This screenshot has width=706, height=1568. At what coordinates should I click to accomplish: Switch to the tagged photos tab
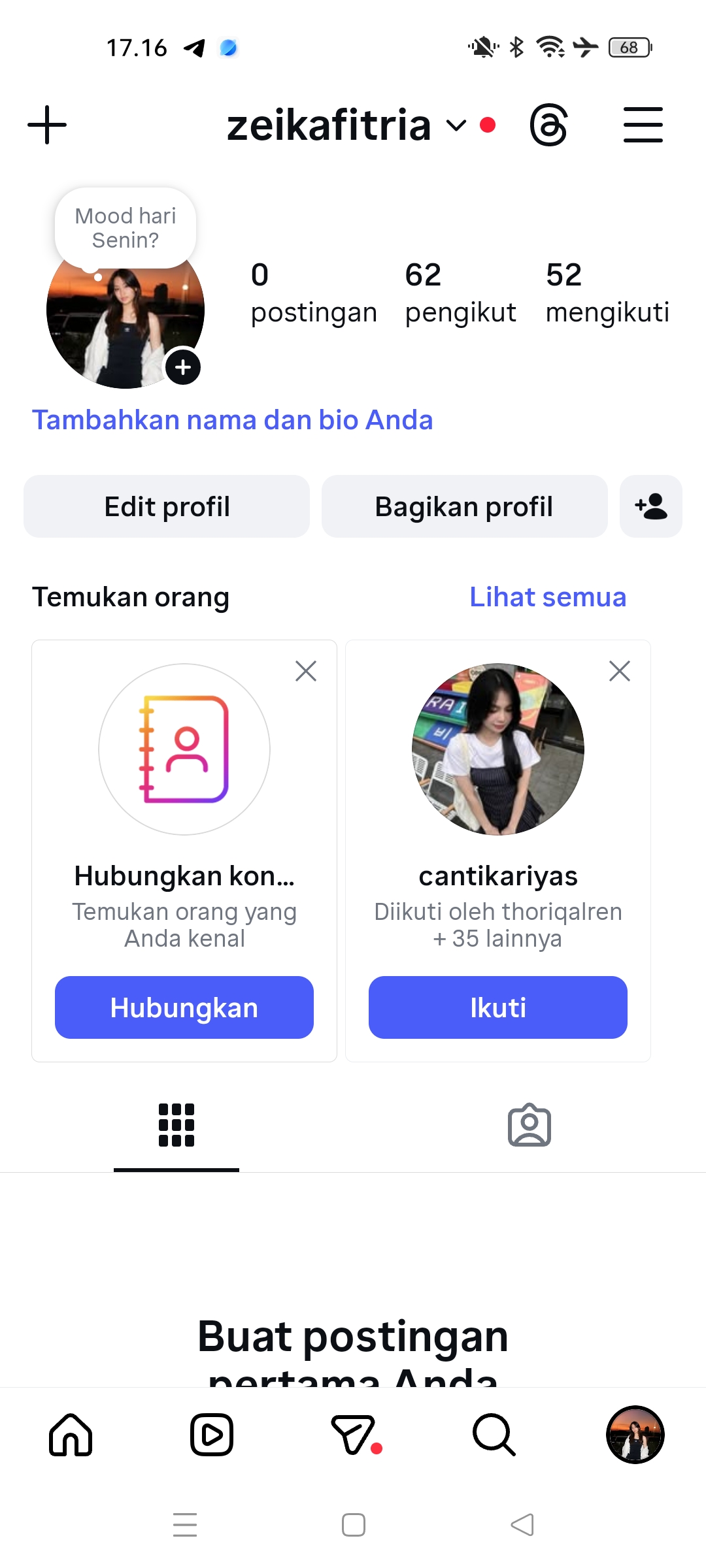(529, 1125)
